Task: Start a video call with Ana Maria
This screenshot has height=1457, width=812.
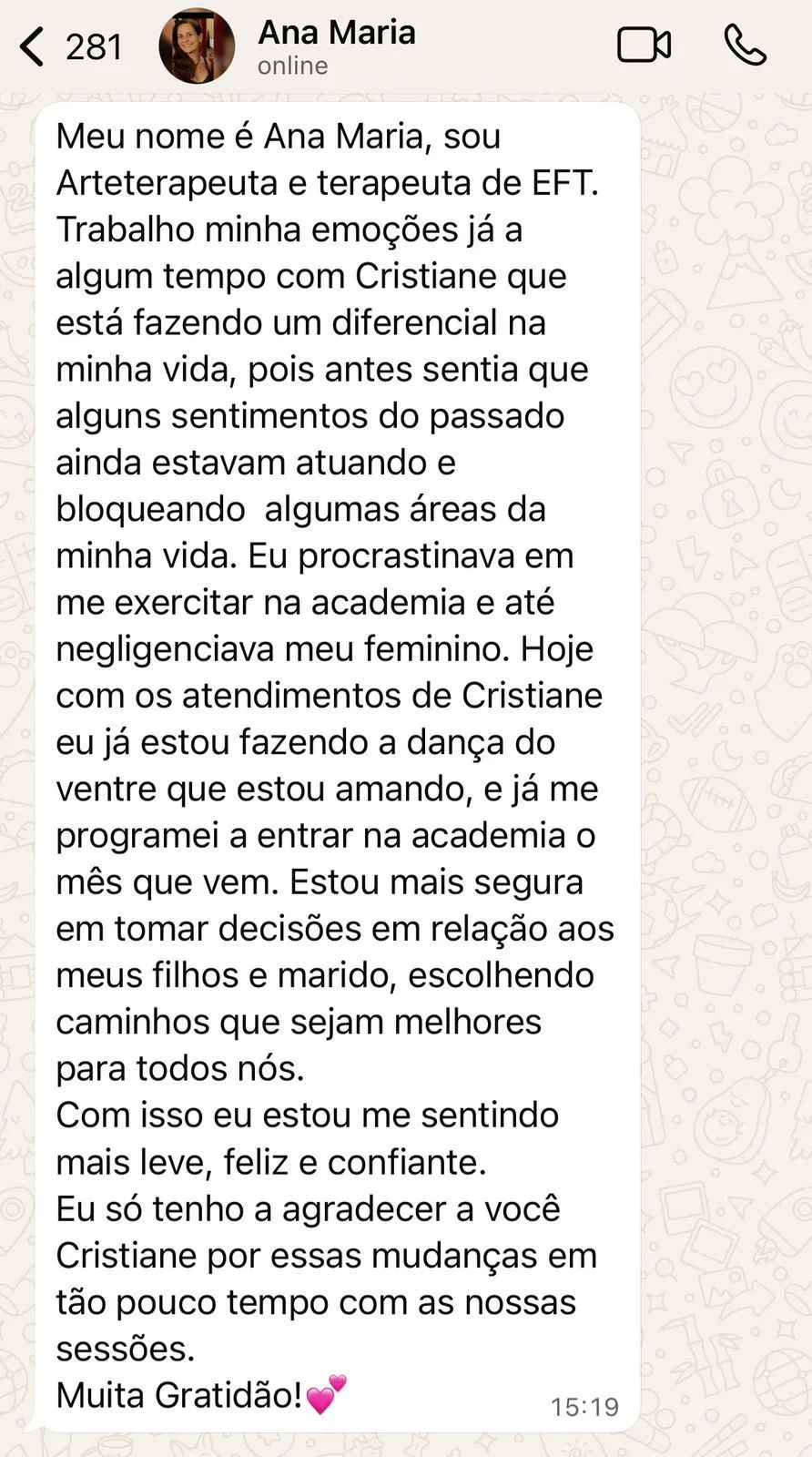Action: tap(645, 45)
